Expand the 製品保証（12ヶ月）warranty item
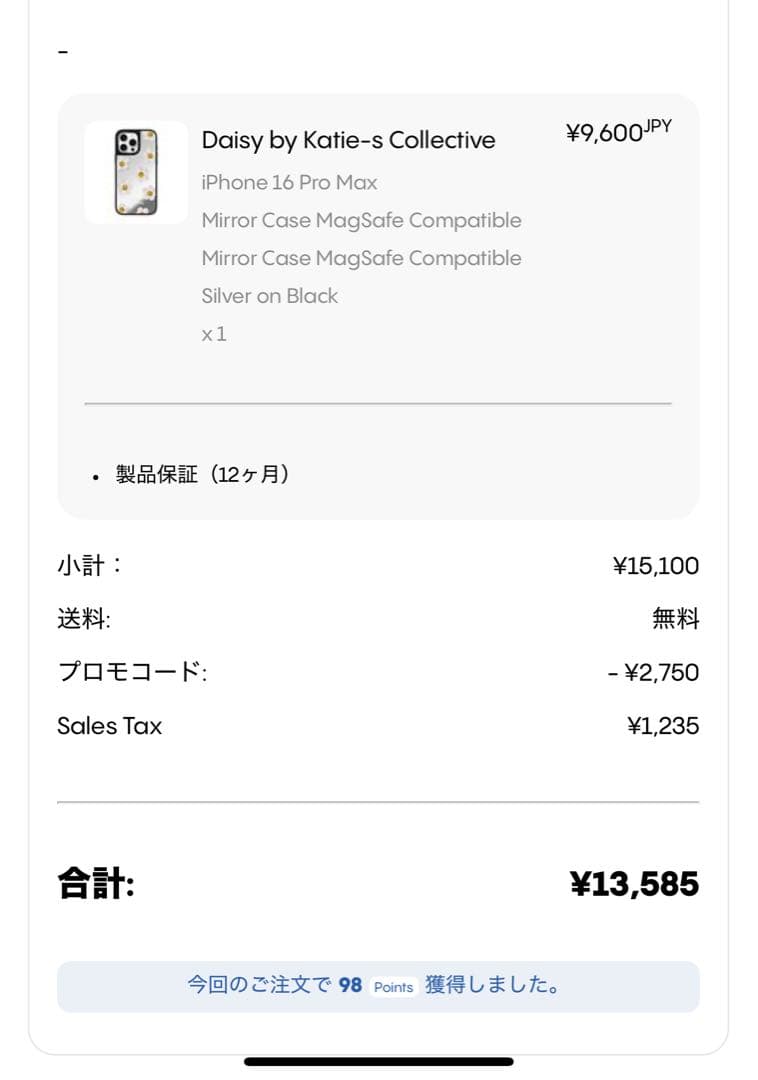The width and height of the screenshot is (758, 1080). pos(200,474)
